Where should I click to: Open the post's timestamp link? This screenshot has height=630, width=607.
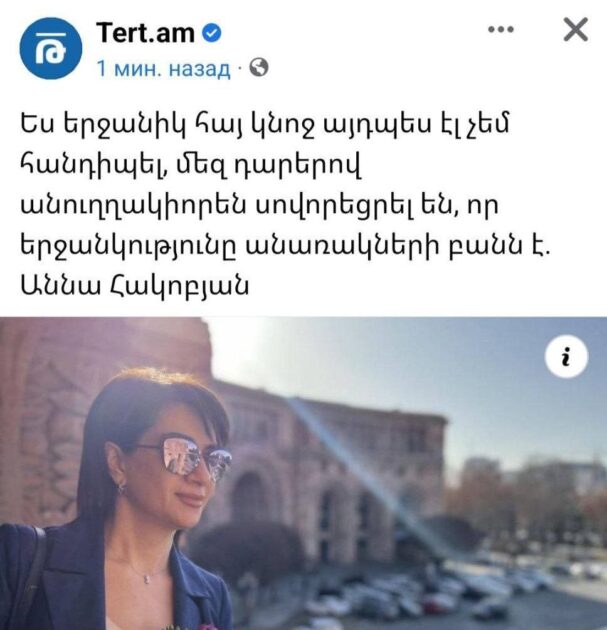(x=164, y=68)
